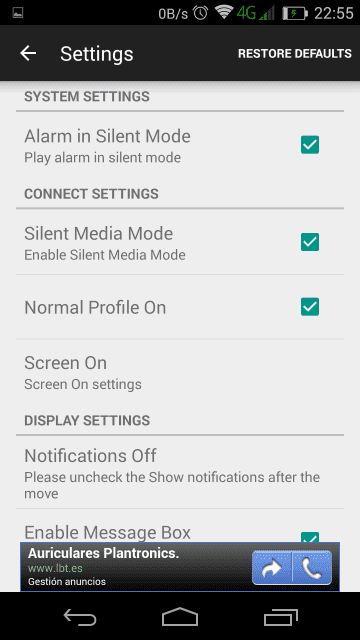Tap the phone call icon in ad
360x640 pixels.
(312, 568)
